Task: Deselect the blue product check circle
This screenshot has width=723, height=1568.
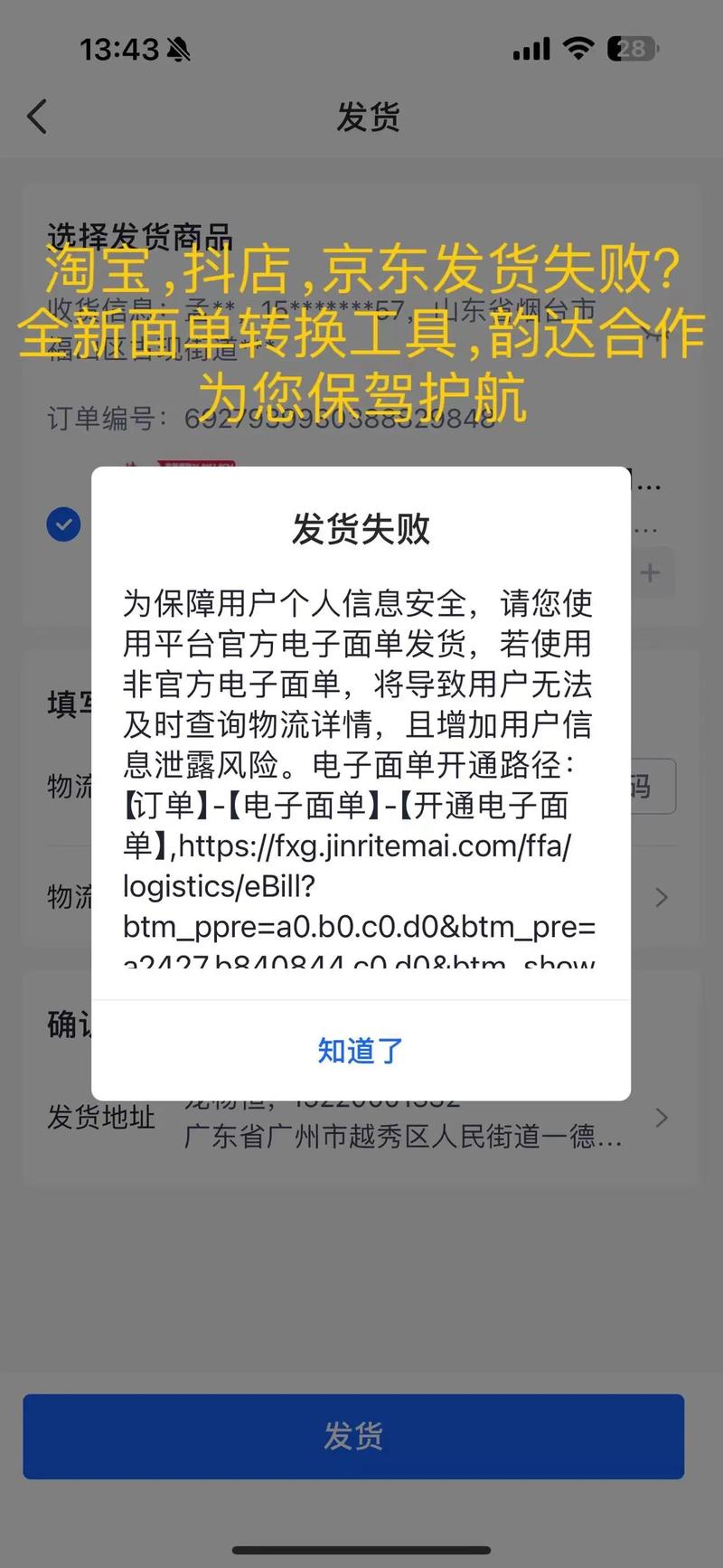Action: pos(63,524)
